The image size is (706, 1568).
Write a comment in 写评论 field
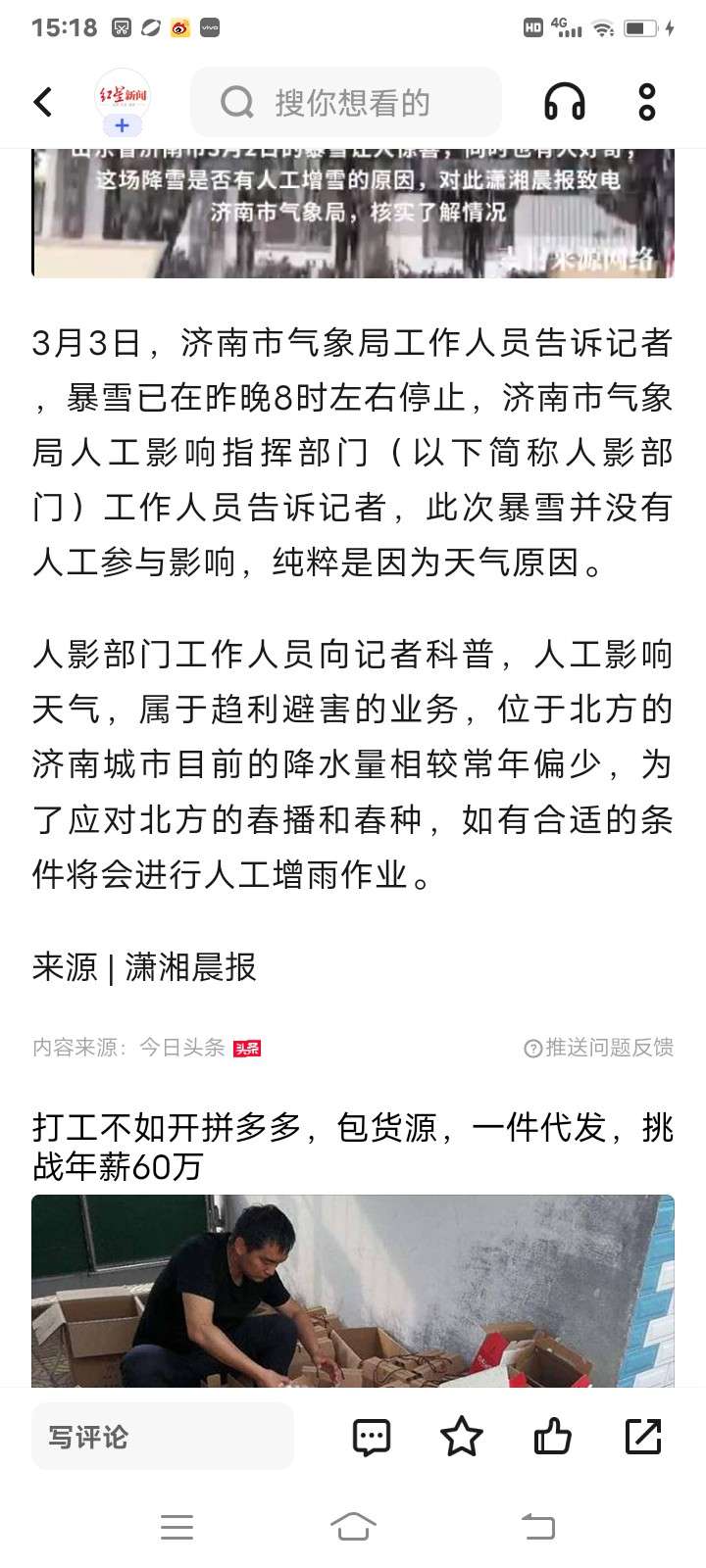(x=163, y=1437)
